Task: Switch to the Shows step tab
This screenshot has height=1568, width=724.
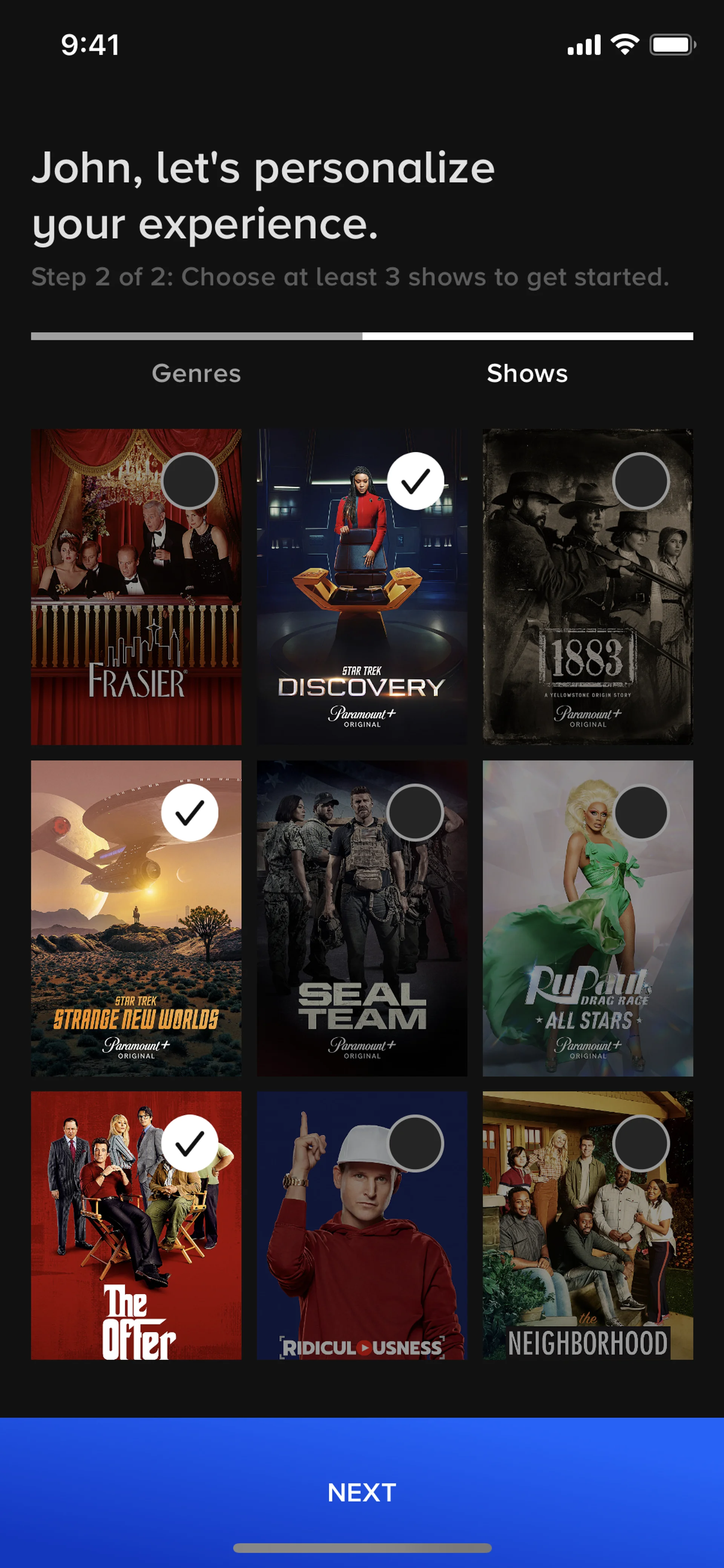Action: click(x=527, y=373)
